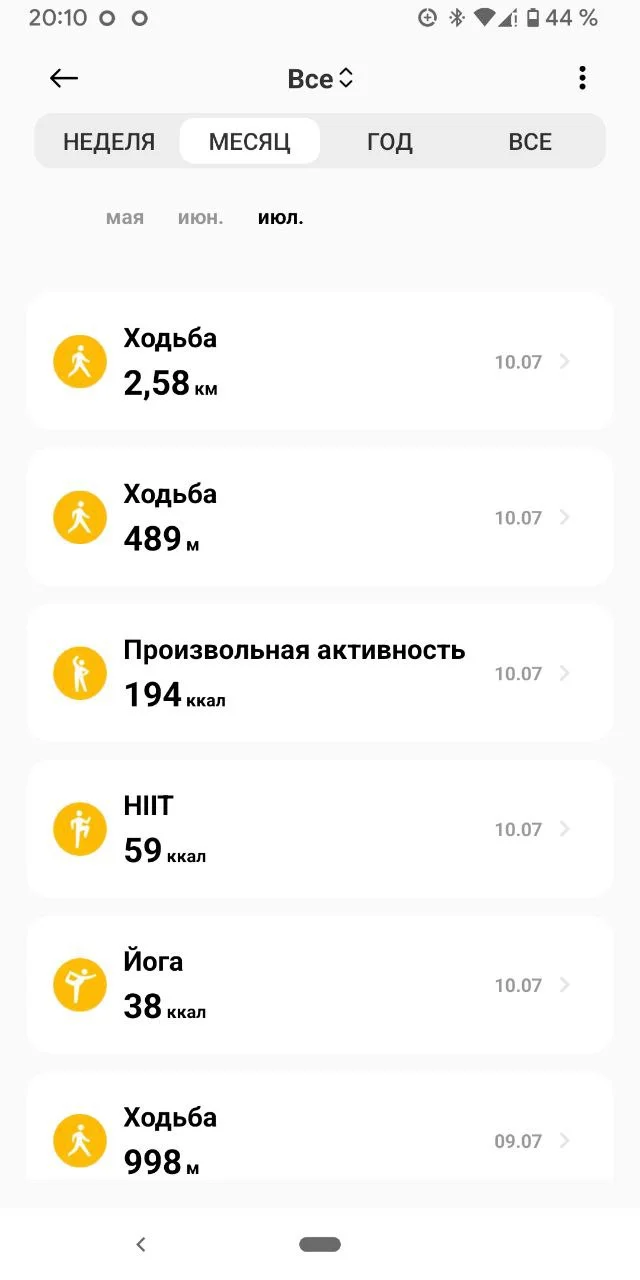
Task: View the Йога 38 ккал session
Action: (320, 985)
